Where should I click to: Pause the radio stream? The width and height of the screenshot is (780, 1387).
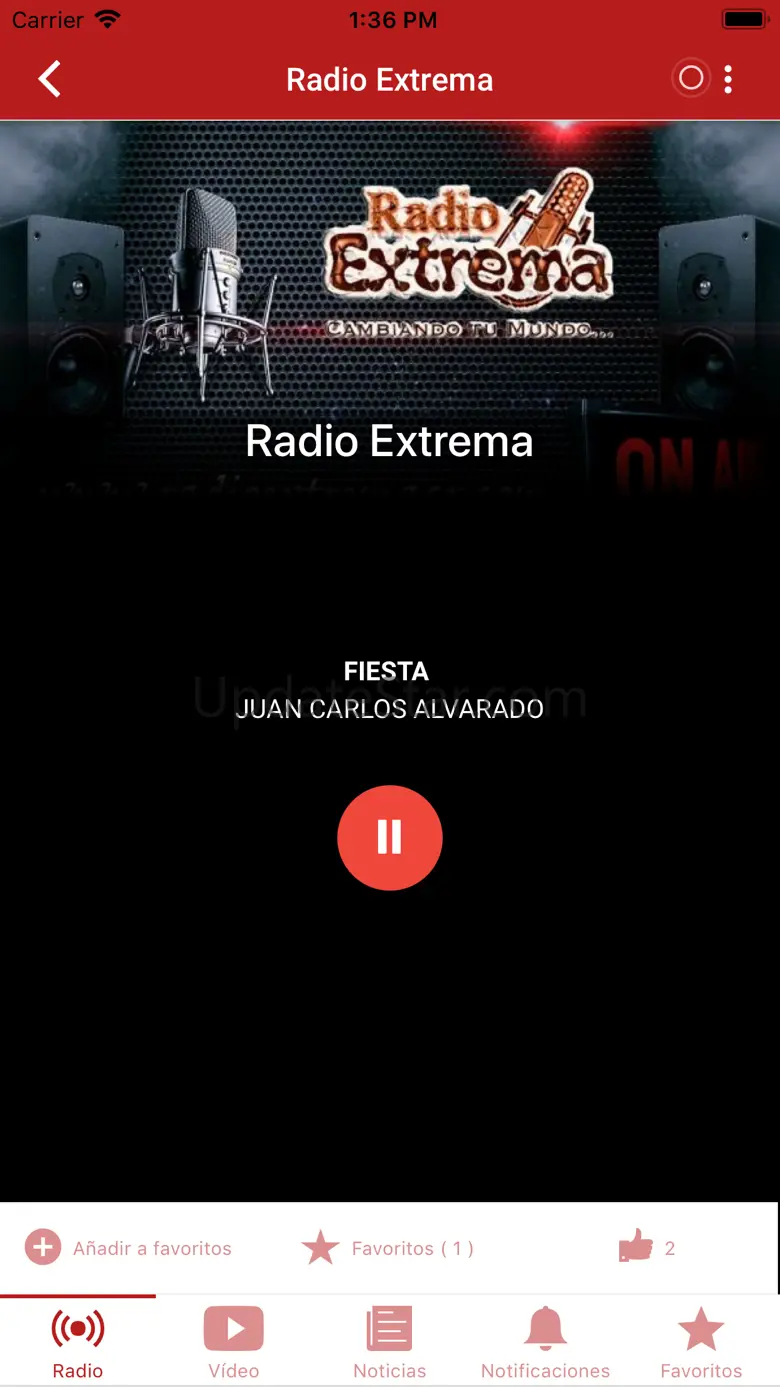click(389, 837)
